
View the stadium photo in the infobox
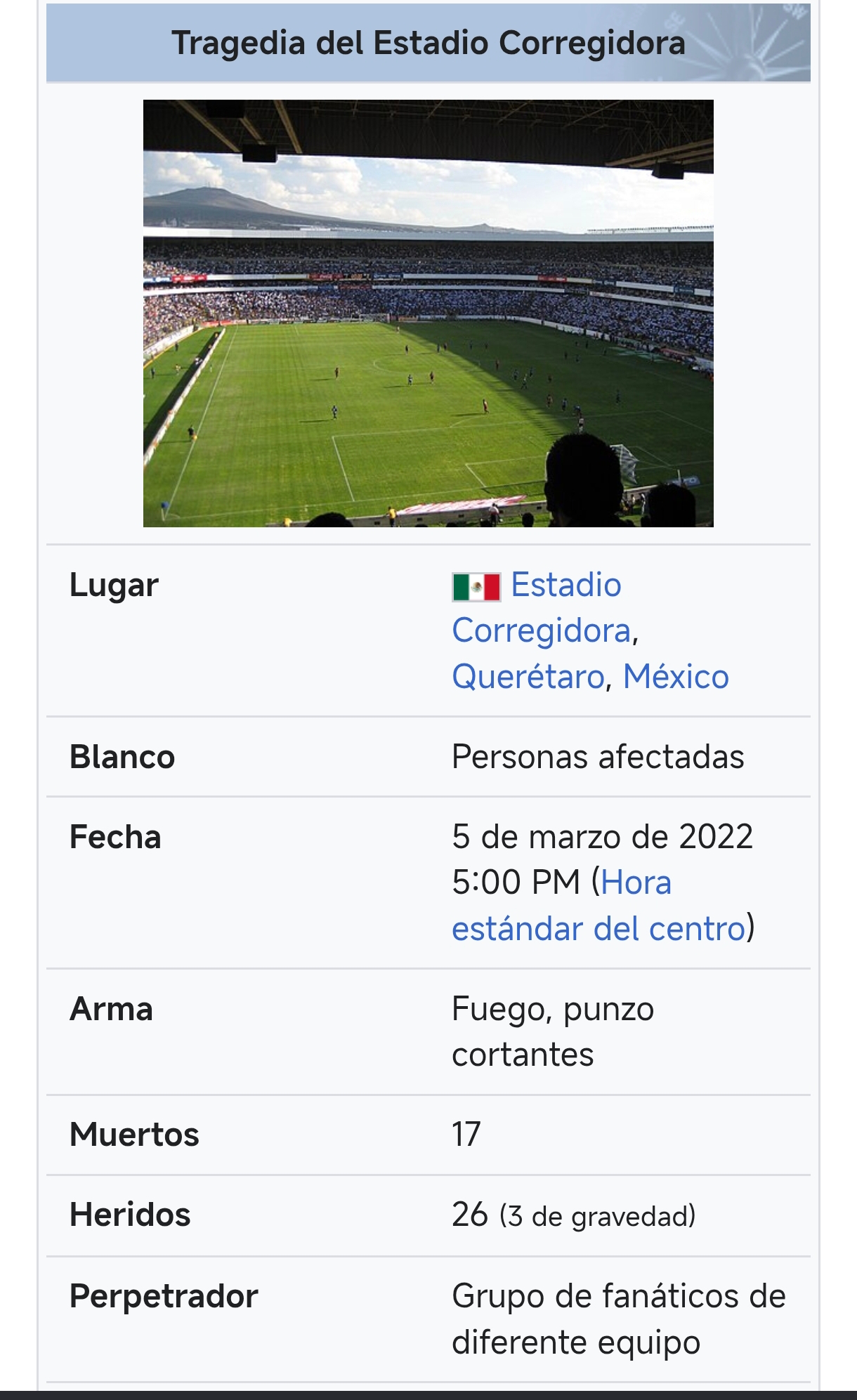pos(428,313)
